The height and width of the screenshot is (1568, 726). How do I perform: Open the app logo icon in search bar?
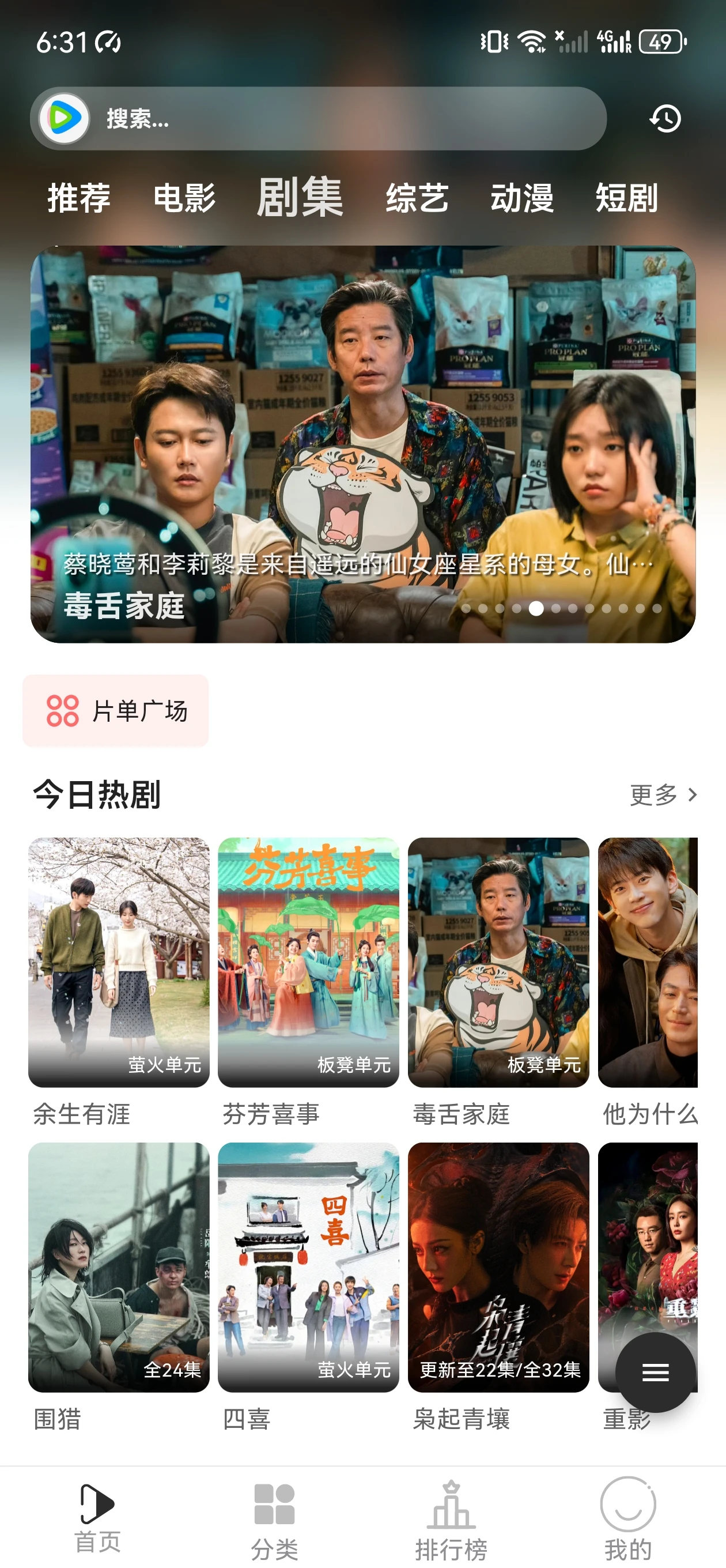pyautogui.click(x=63, y=118)
